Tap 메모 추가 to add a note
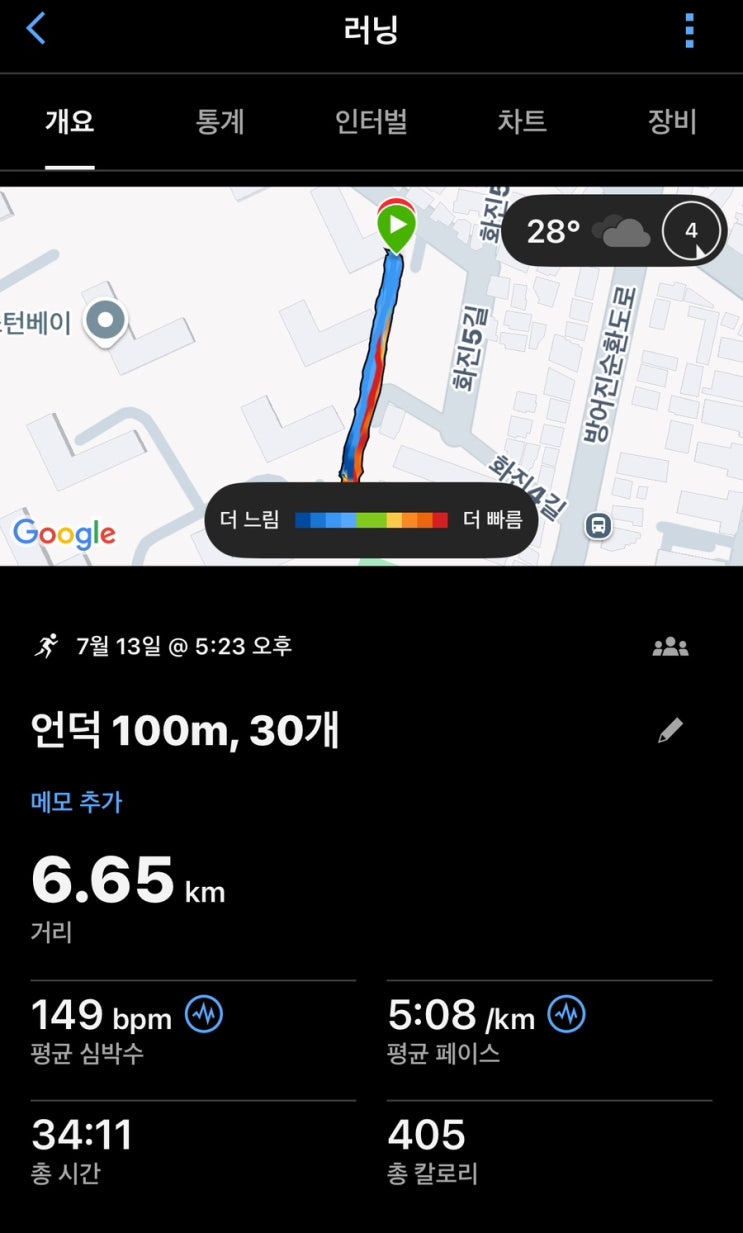 (77, 801)
